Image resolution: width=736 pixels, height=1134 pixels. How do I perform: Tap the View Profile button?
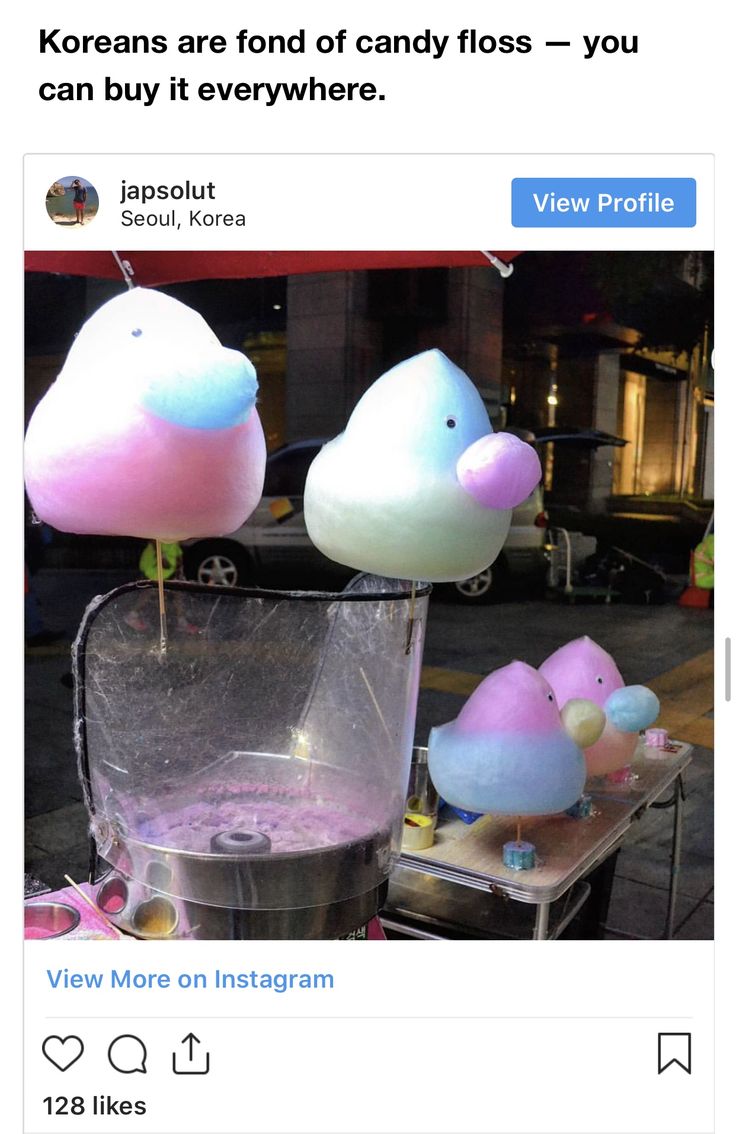(x=603, y=203)
